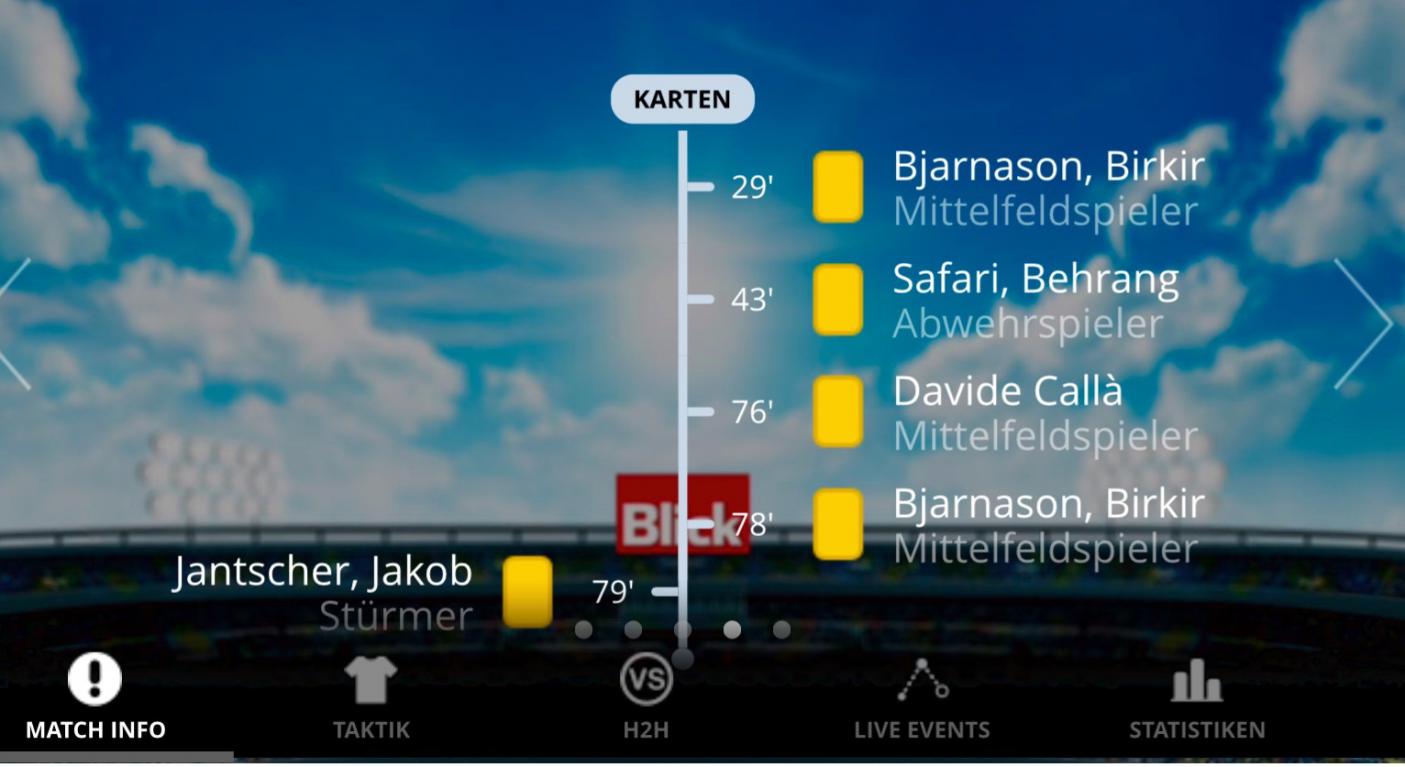Tap the right arrow for next page
This screenshot has width=1405, height=767.
pyautogui.click(x=1364, y=323)
